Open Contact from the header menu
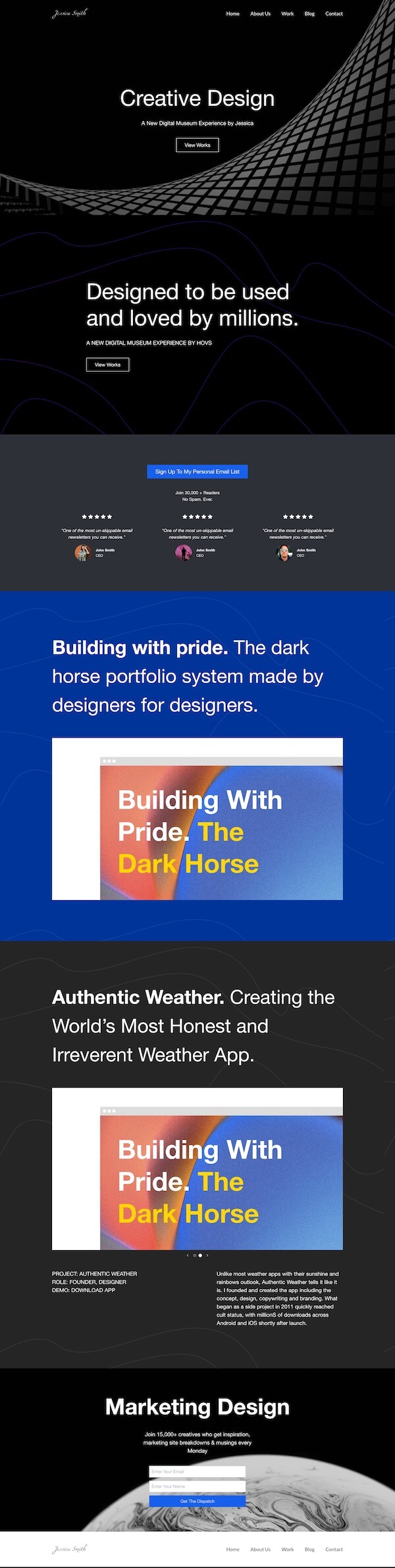The image size is (395, 1568). click(x=334, y=14)
